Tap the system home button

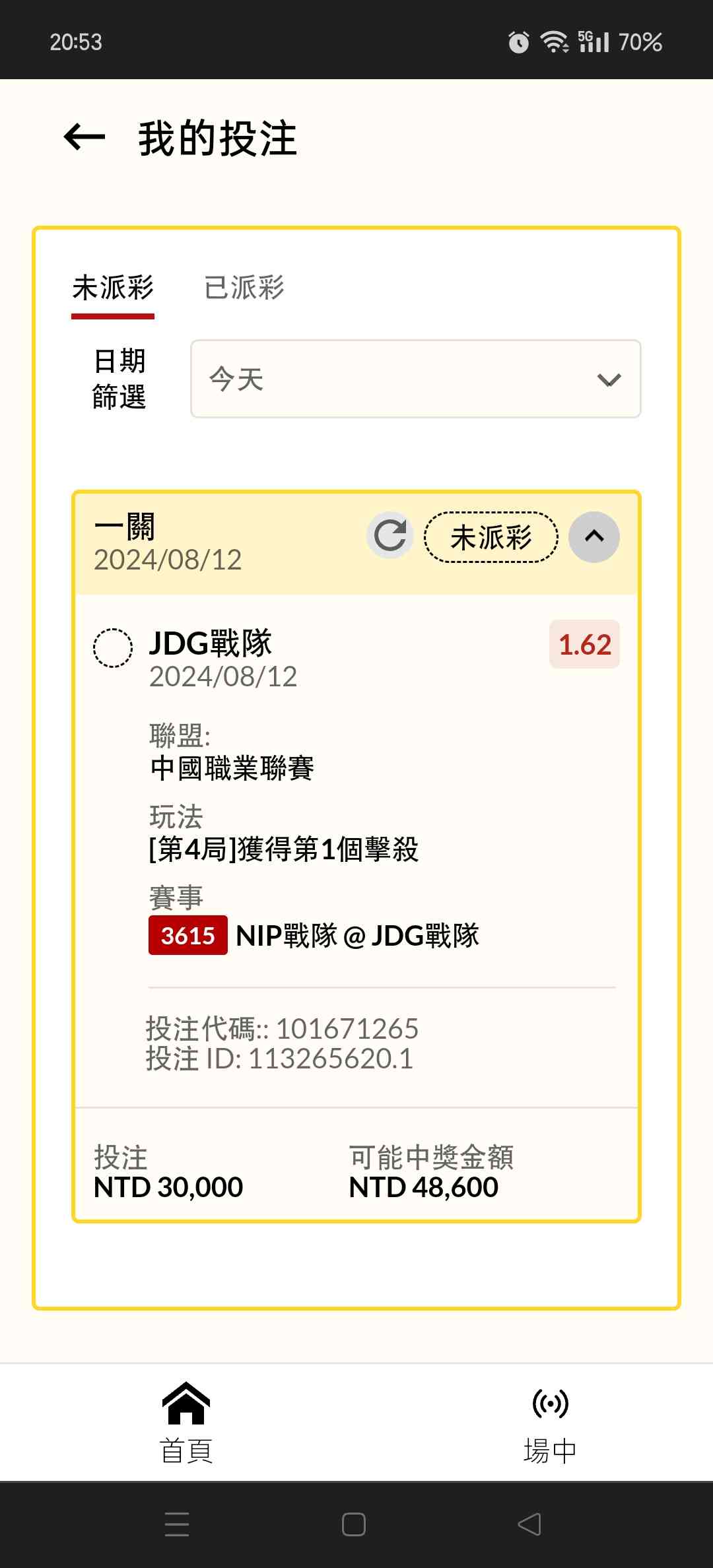[x=354, y=1524]
